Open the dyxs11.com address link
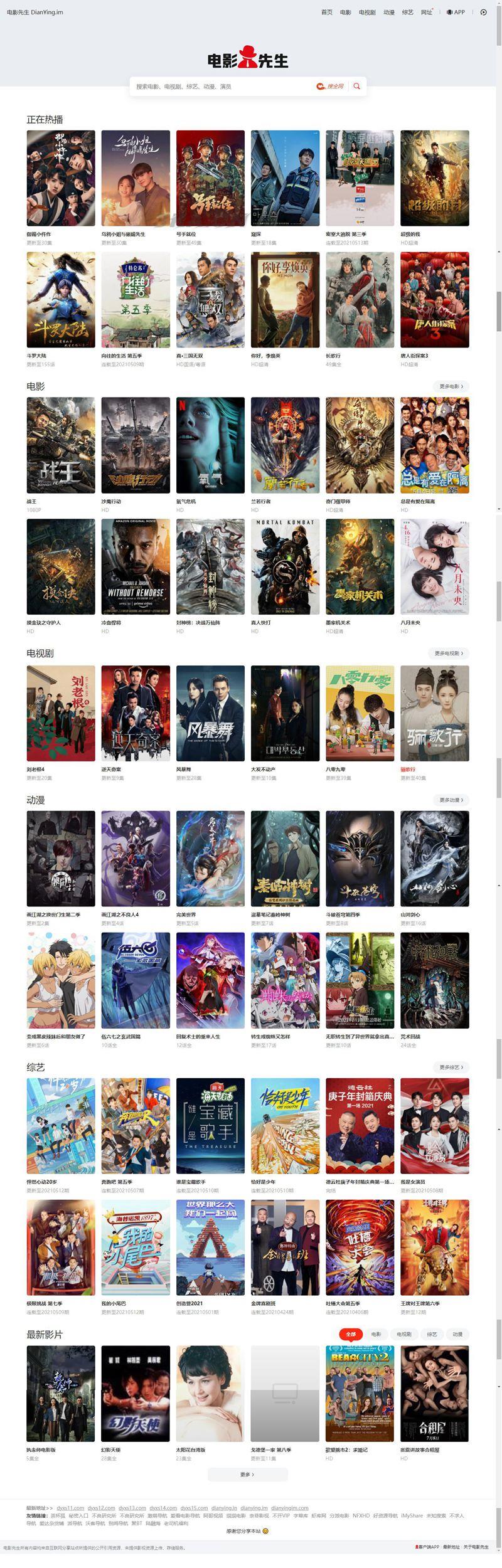Screen dimensions: 502x1568 70,1508
